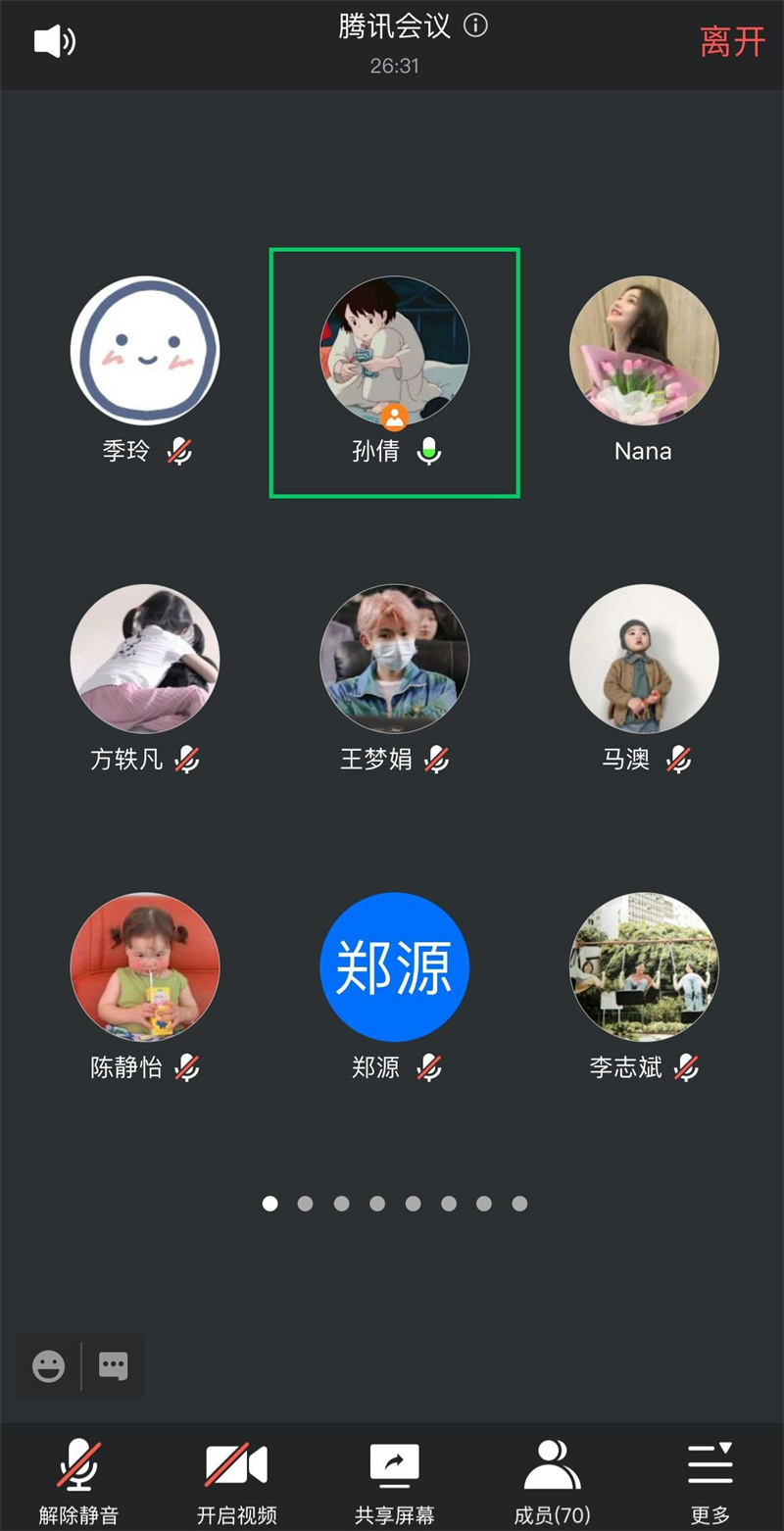Open the chat message bubble

tap(114, 1365)
